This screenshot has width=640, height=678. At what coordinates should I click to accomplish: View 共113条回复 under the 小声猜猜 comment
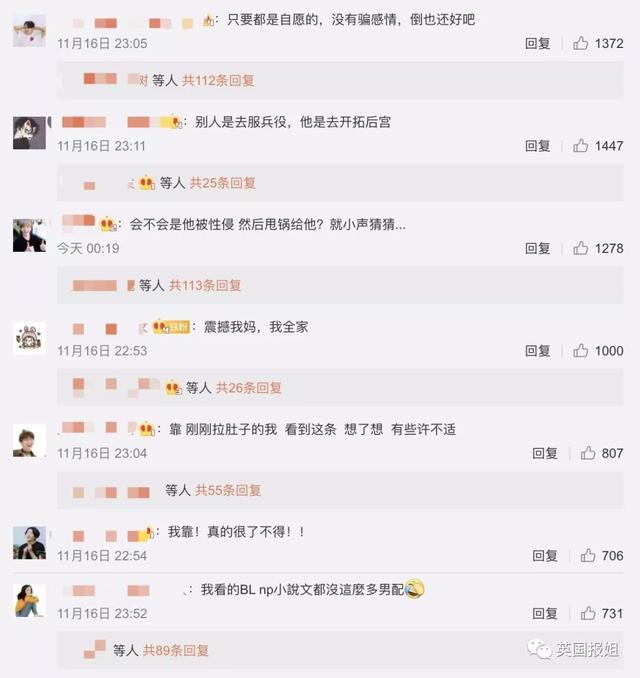(x=205, y=285)
